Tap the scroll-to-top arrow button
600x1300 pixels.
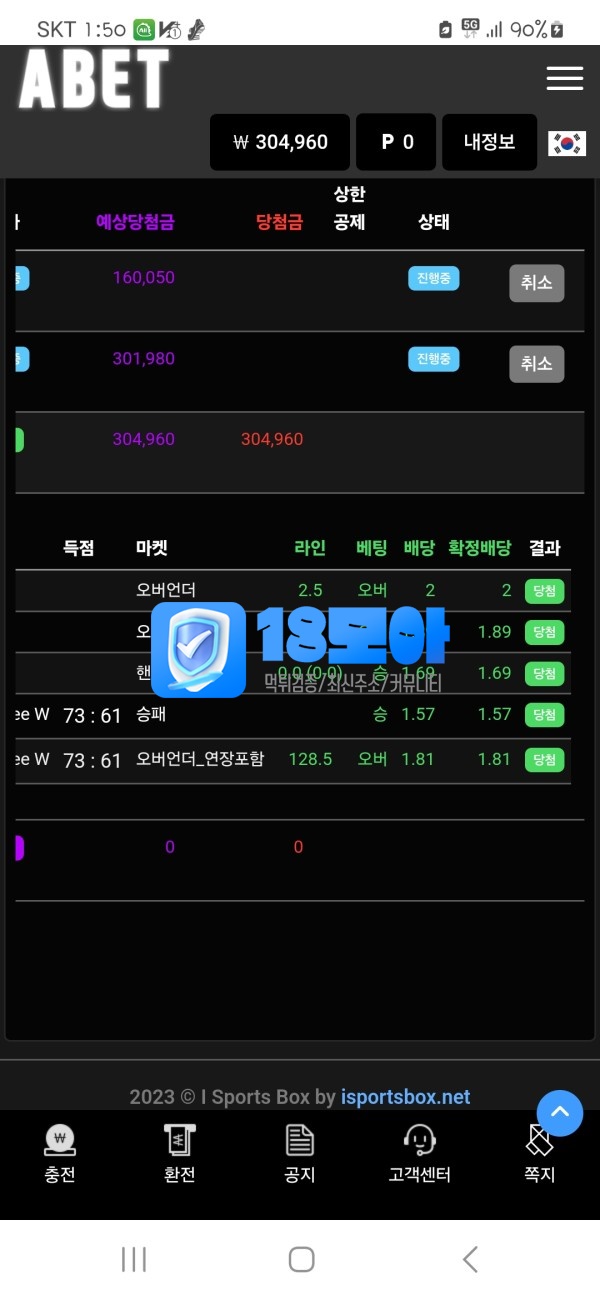tap(560, 1113)
